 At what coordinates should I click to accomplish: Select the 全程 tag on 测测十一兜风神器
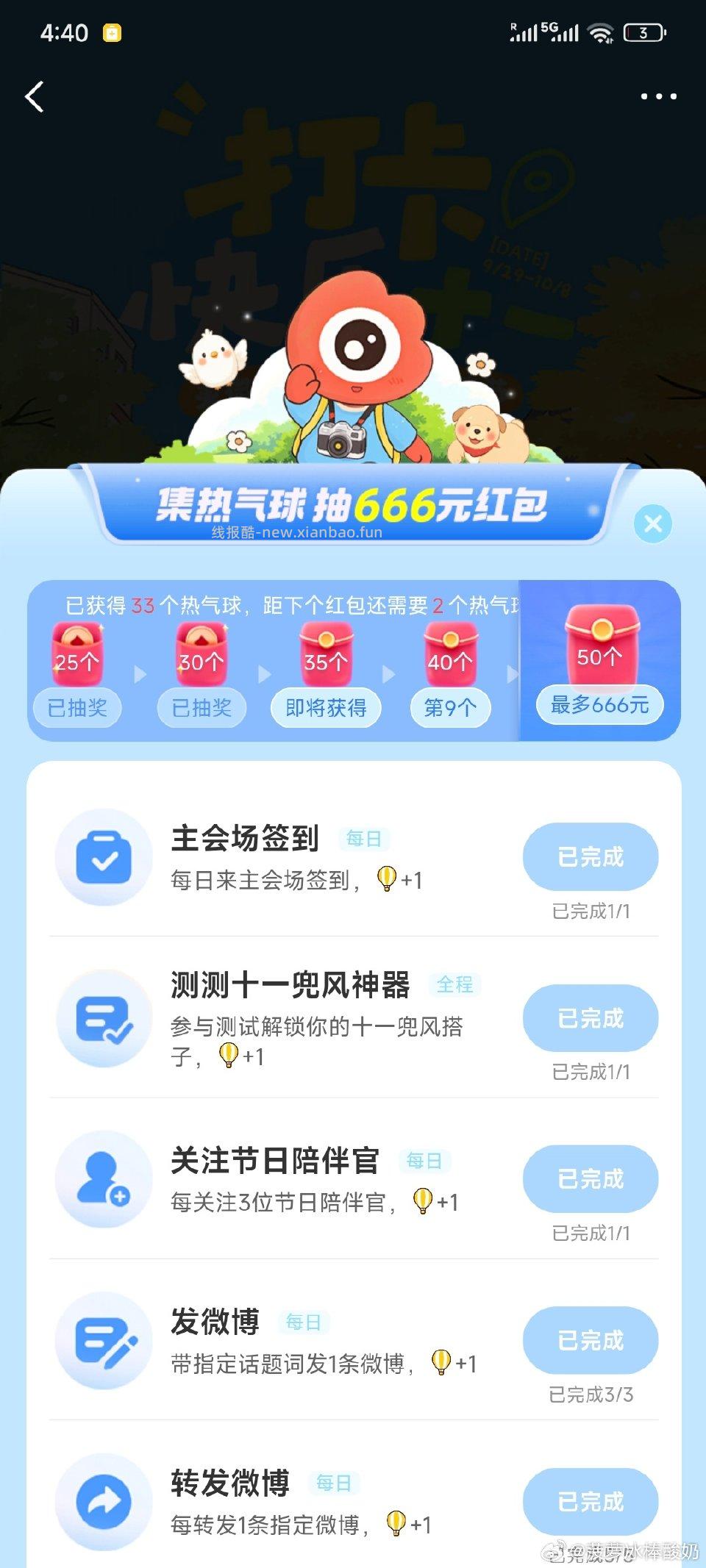[x=457, y=984]
